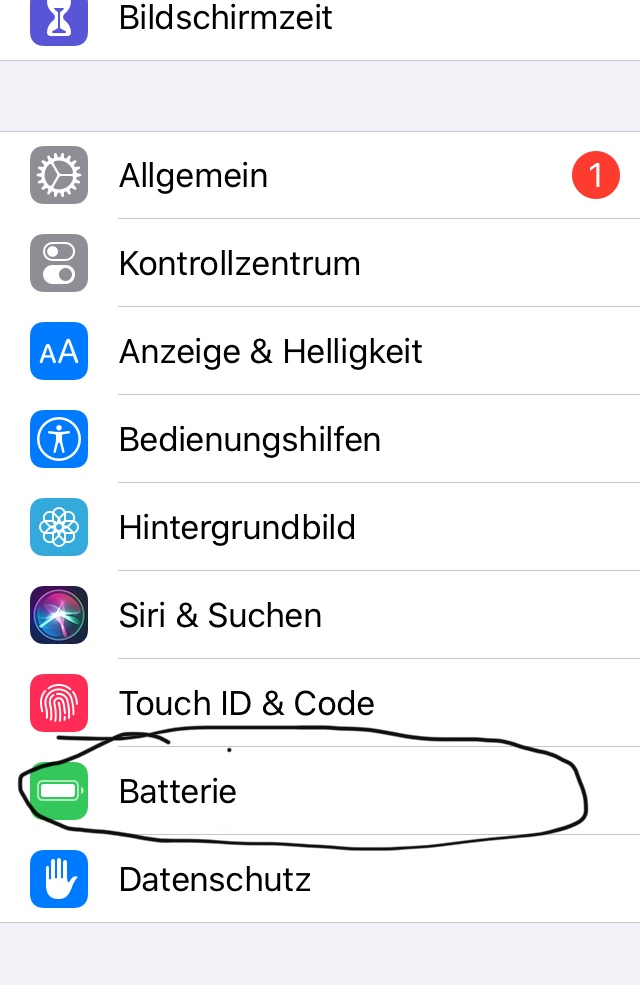Open Anzeige & Helligkeit
The image size is (640, 985).
[320, 351]
